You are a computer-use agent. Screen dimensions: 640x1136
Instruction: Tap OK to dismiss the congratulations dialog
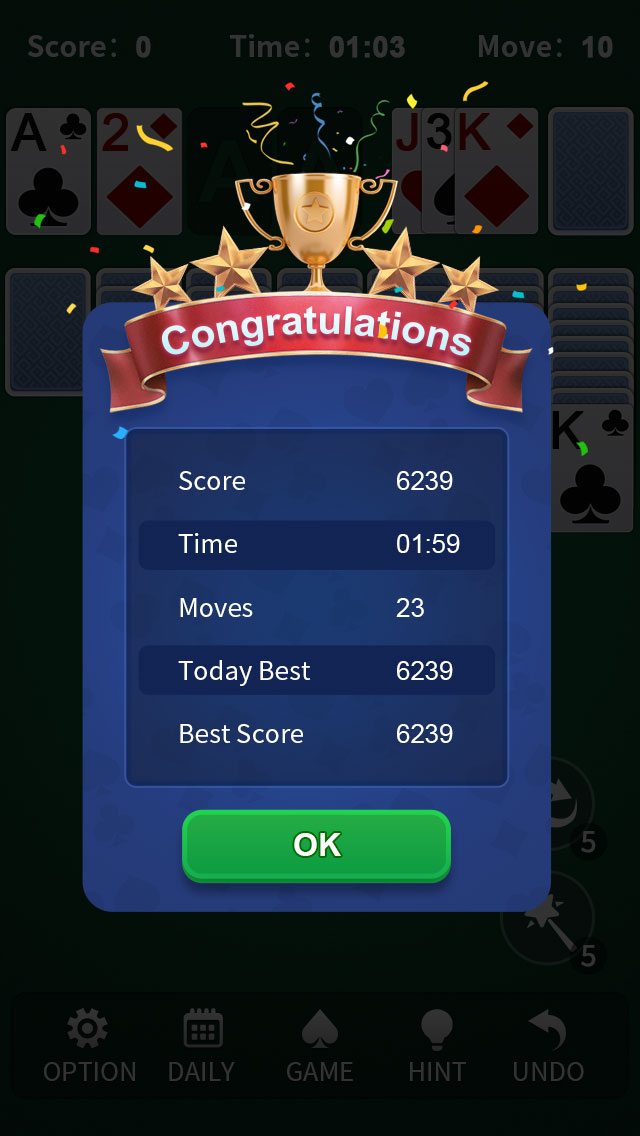316,845
